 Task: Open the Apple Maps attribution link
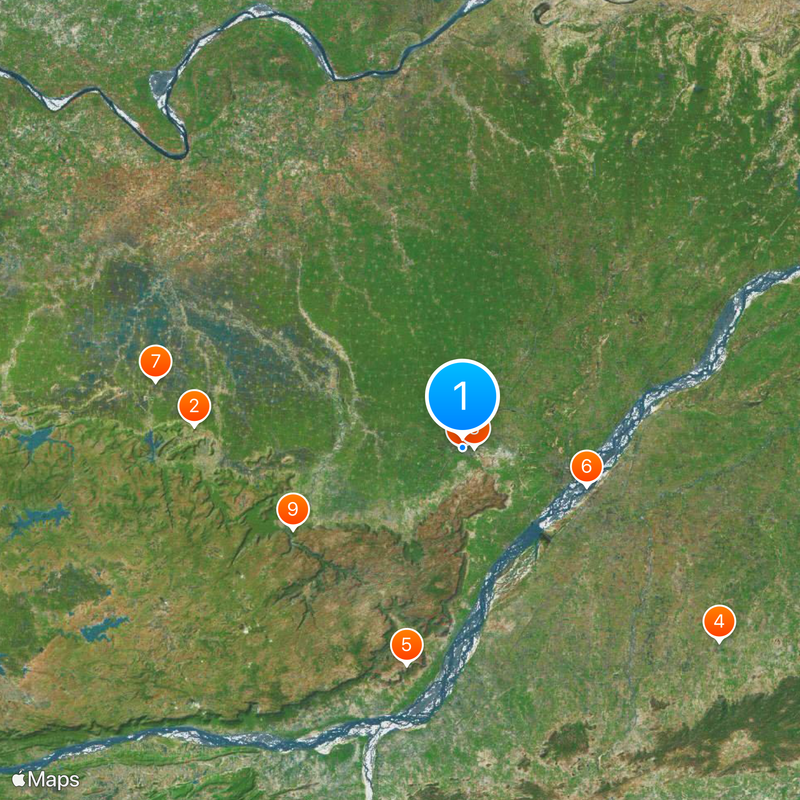46,779
